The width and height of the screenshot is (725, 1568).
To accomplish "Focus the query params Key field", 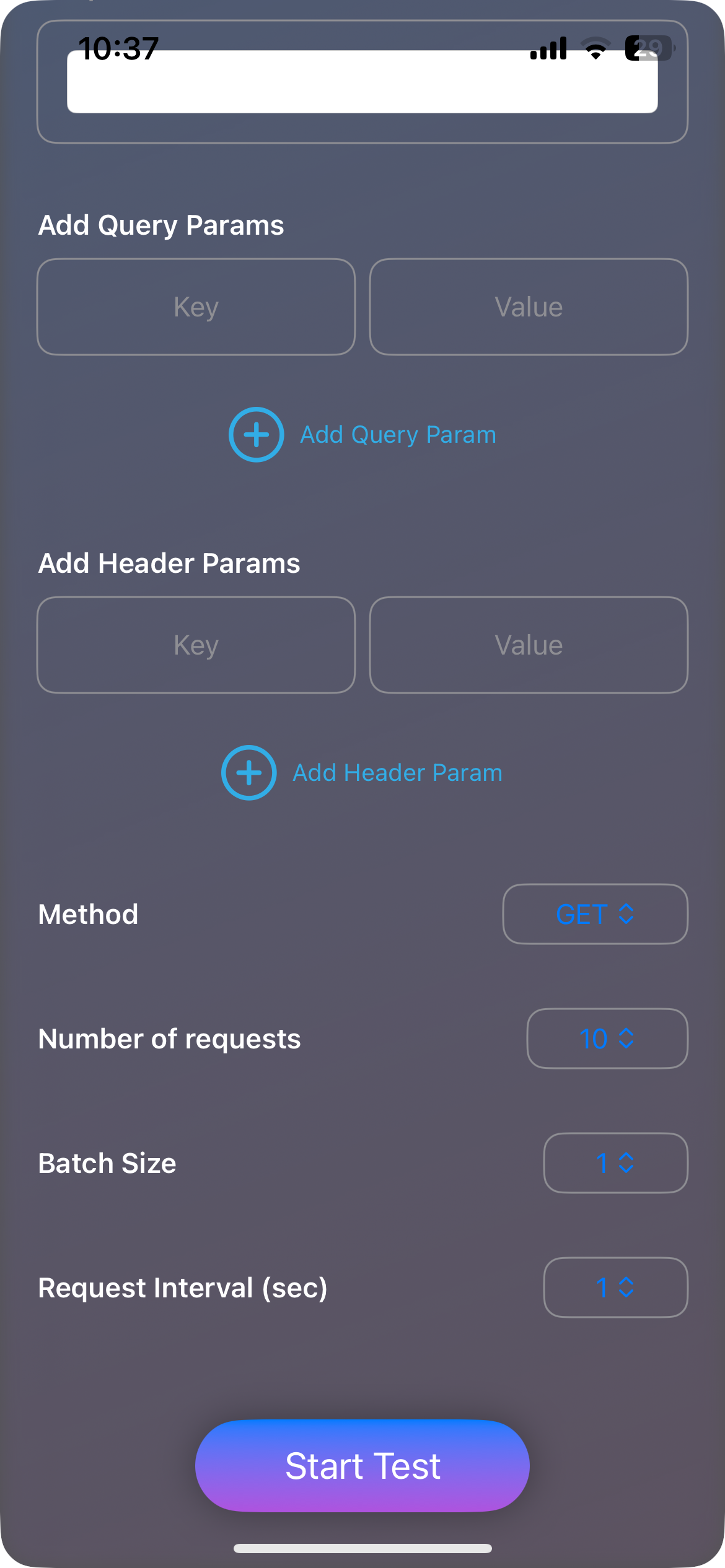I will pos(196,307).
